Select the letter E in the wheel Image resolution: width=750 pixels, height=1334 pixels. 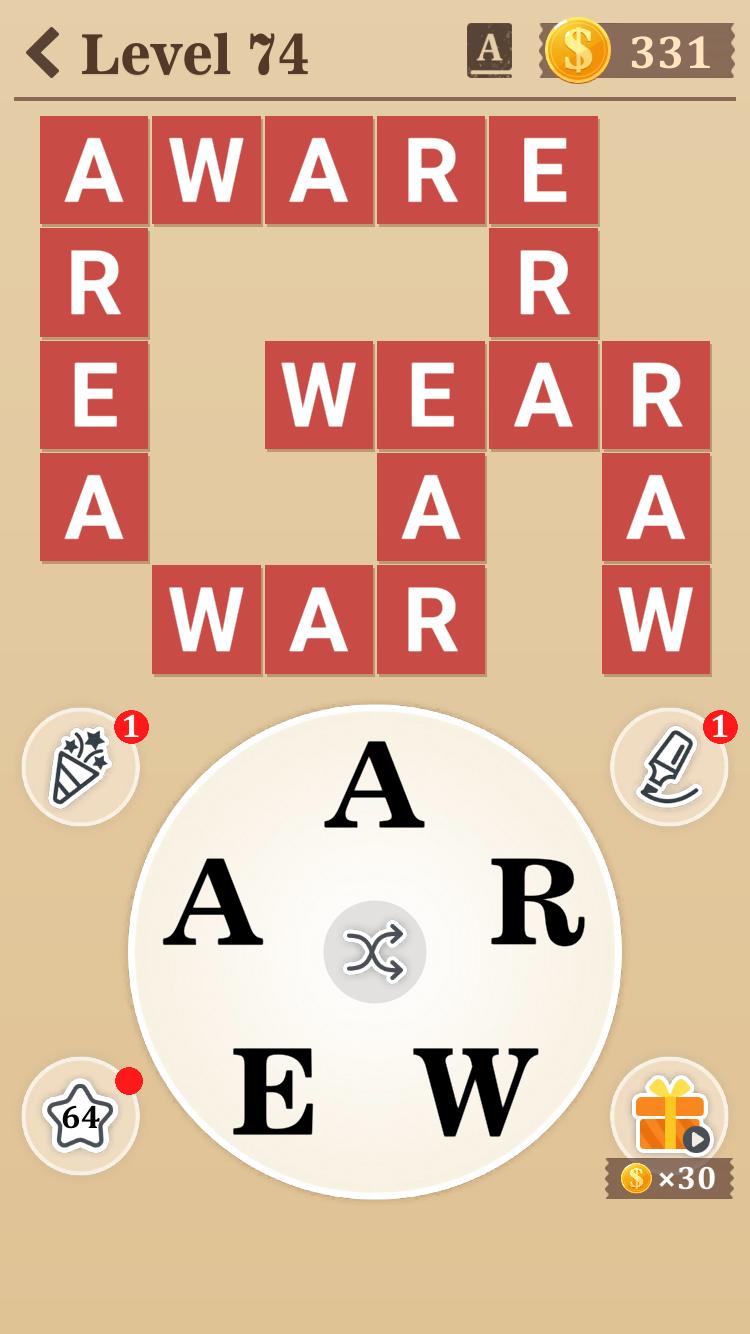click(x=273, y=1092)
